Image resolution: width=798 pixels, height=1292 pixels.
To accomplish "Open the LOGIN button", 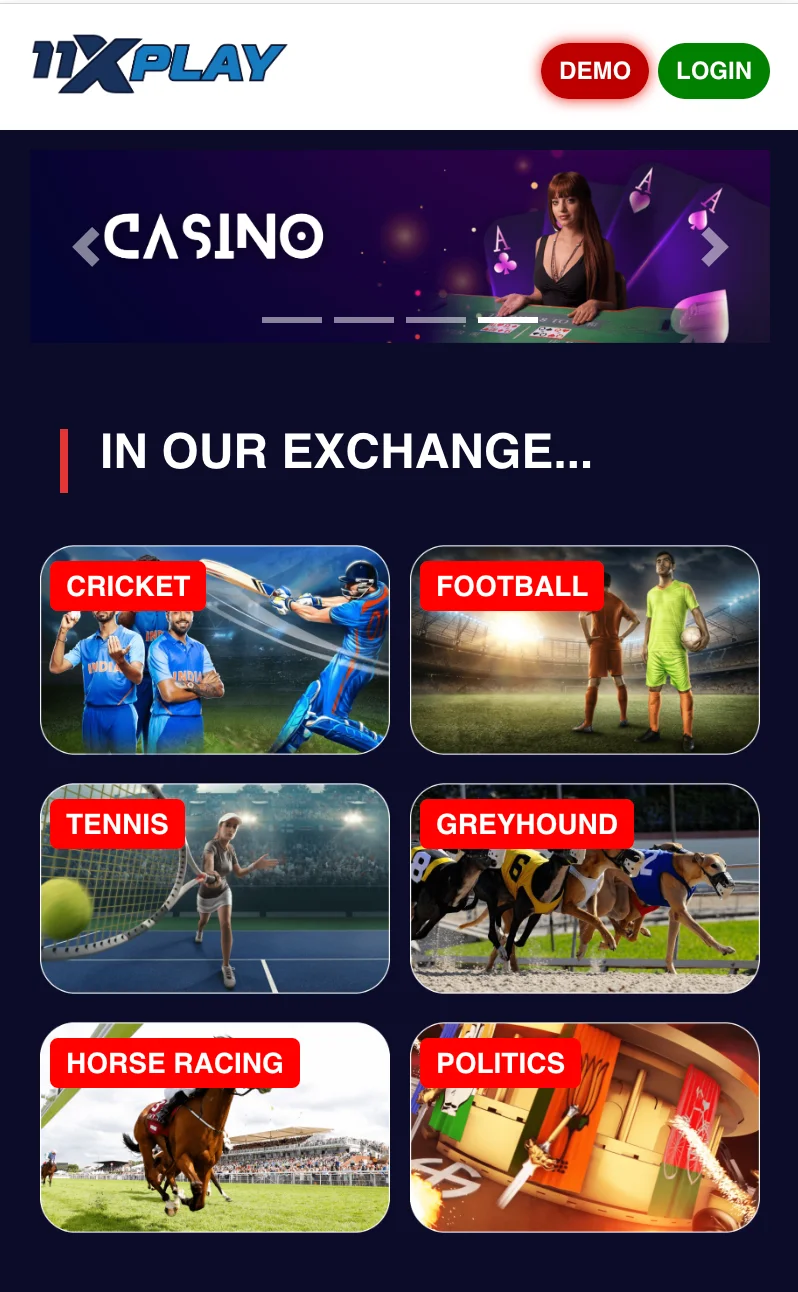I will coord(713,71).
